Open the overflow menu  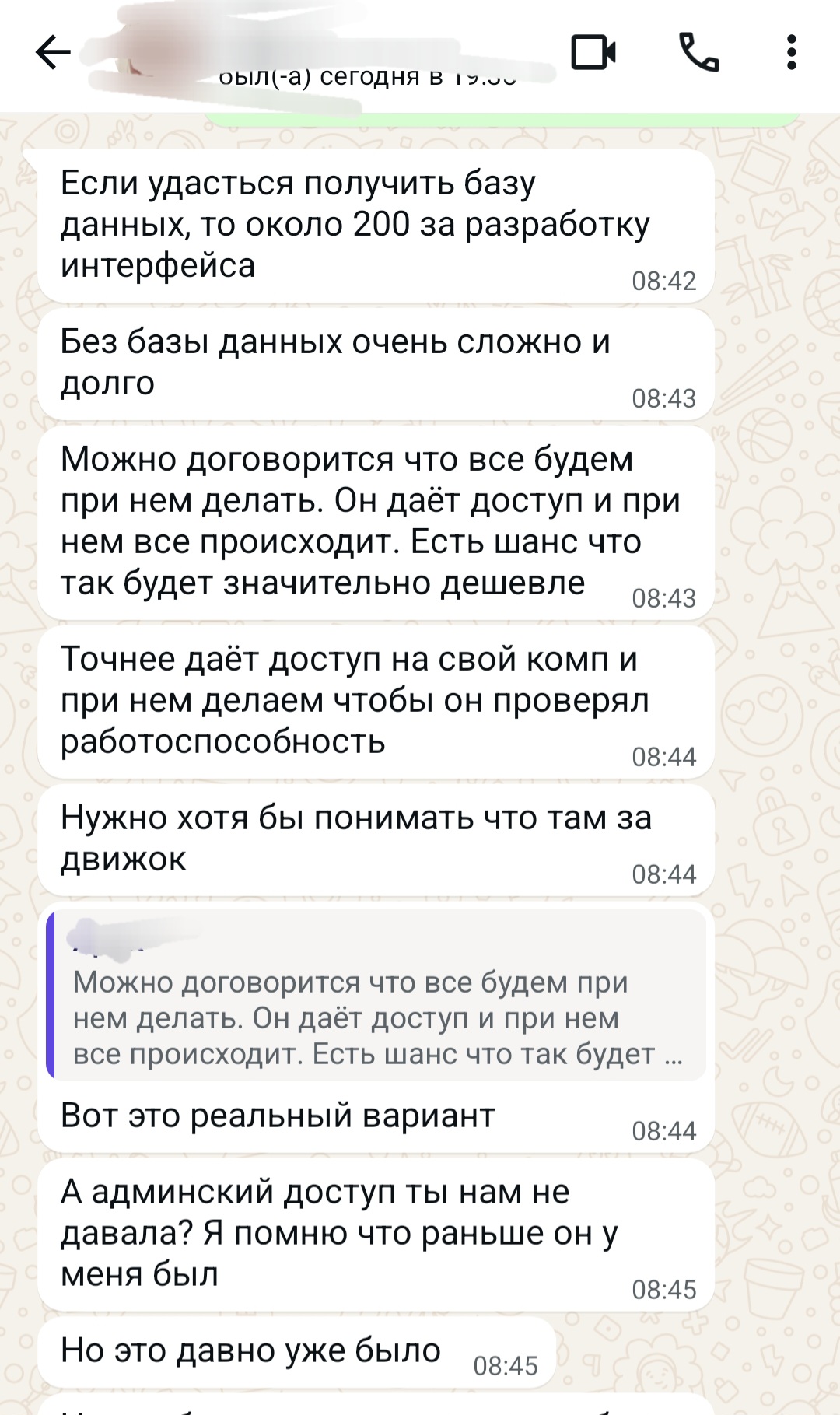click(791, 53)
